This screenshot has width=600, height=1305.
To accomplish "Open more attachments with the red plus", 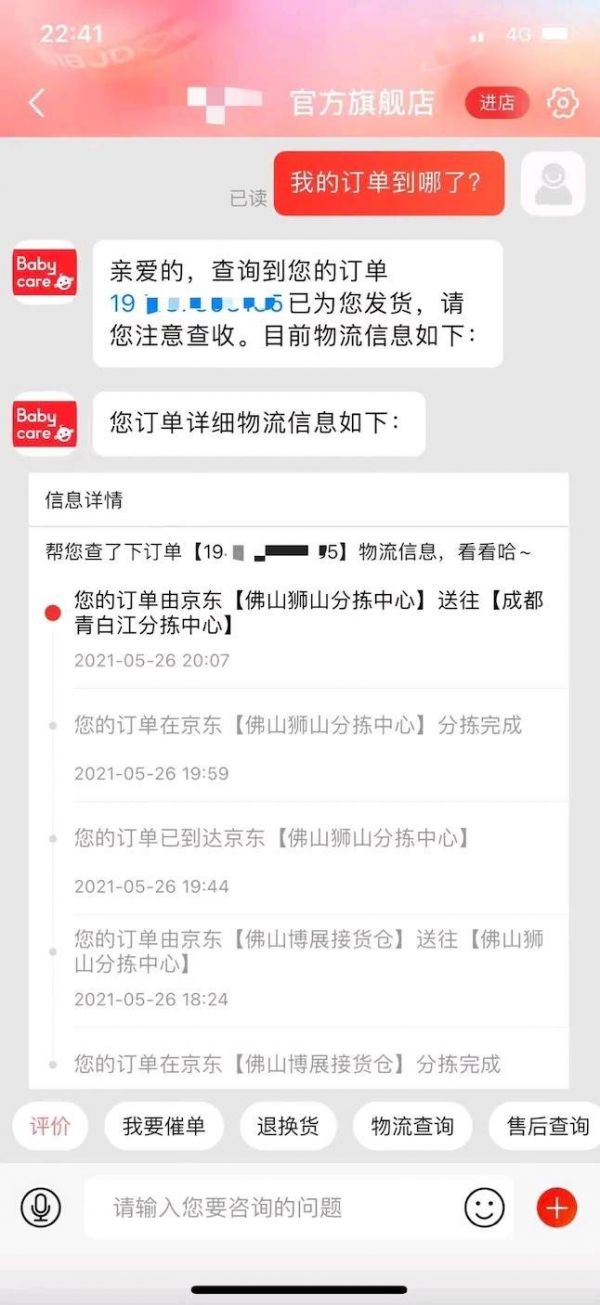I will [x=556, y=1208].
